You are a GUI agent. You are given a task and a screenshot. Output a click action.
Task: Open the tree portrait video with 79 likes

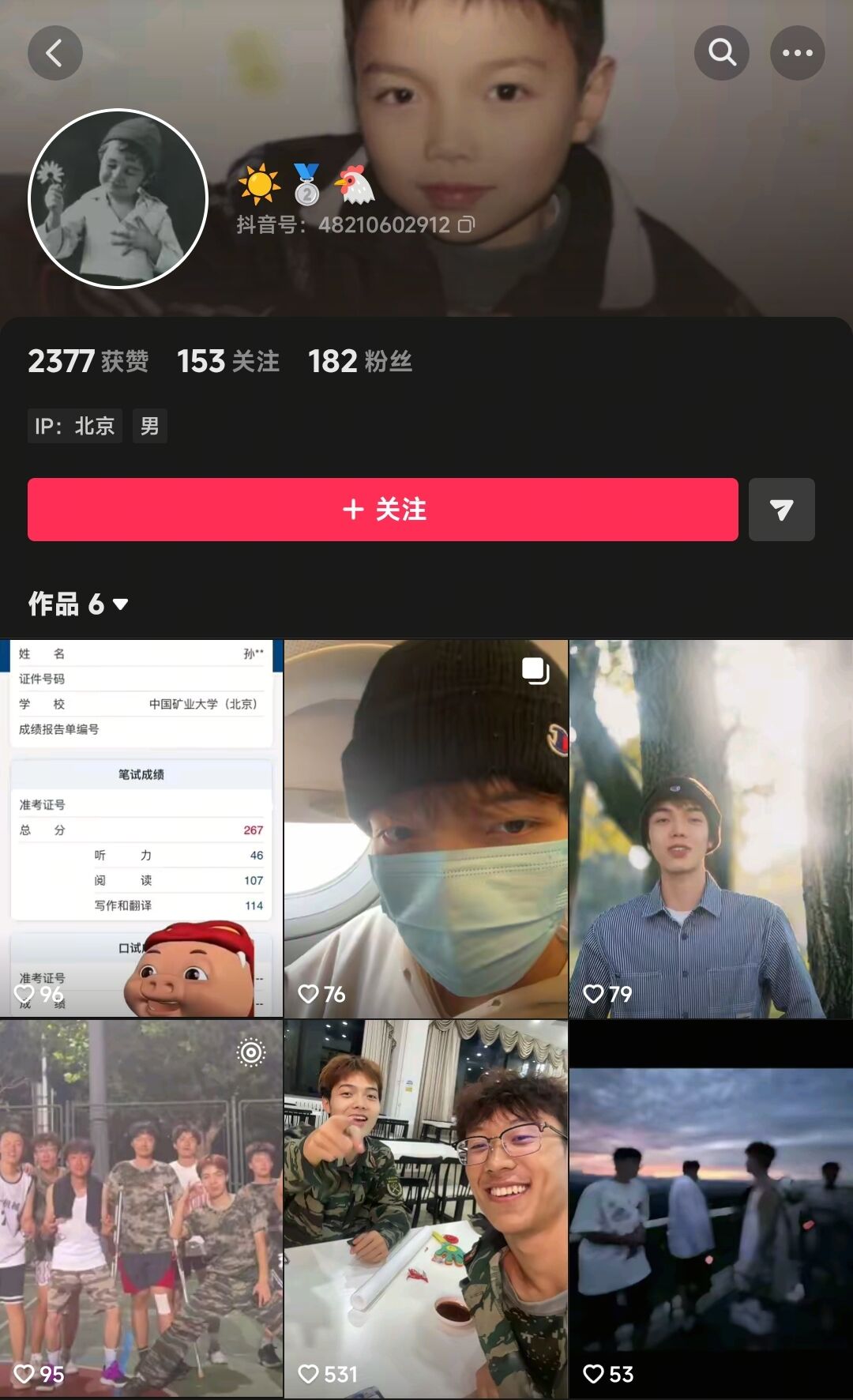tap(711, 828)
